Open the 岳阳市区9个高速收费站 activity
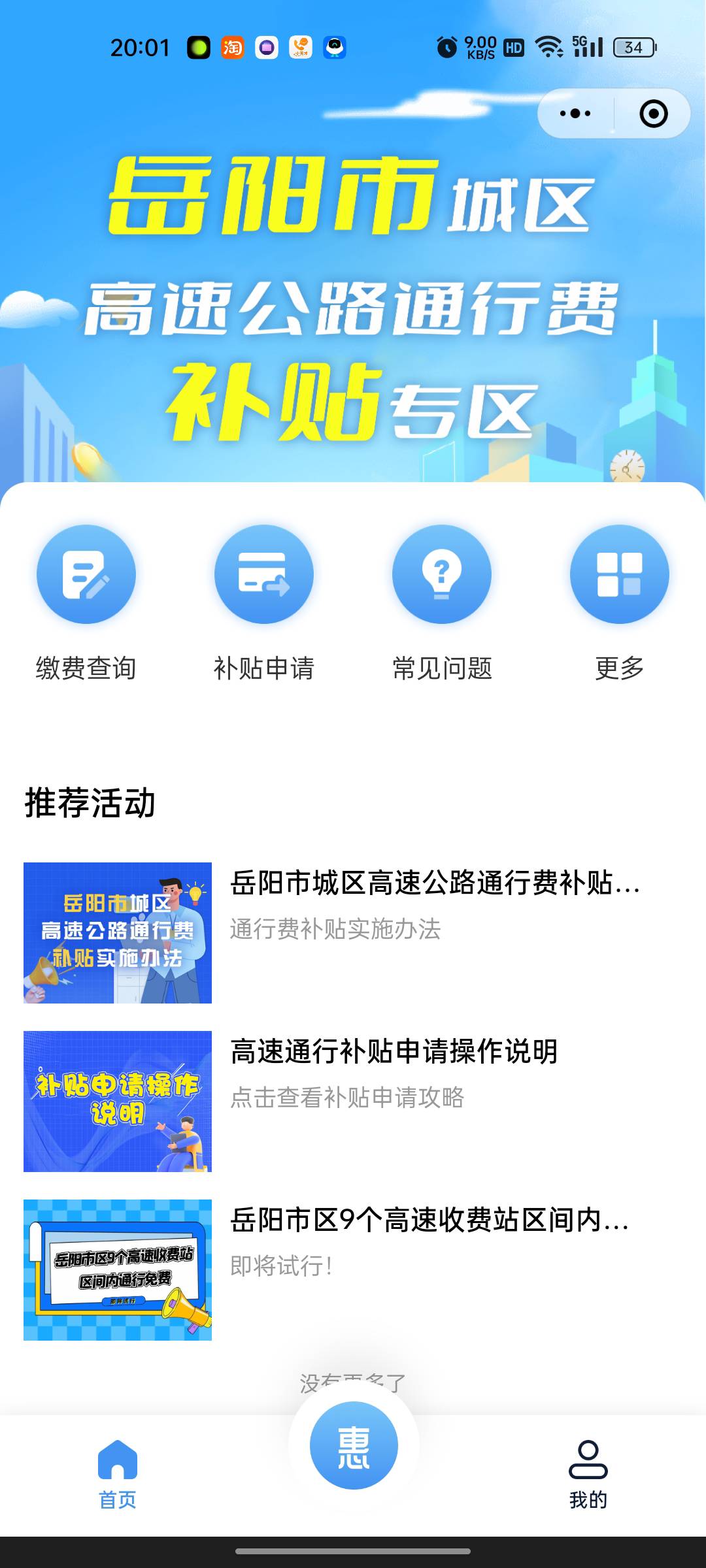This screenshot has width=706, height=1568. (x=353, y=1270)
